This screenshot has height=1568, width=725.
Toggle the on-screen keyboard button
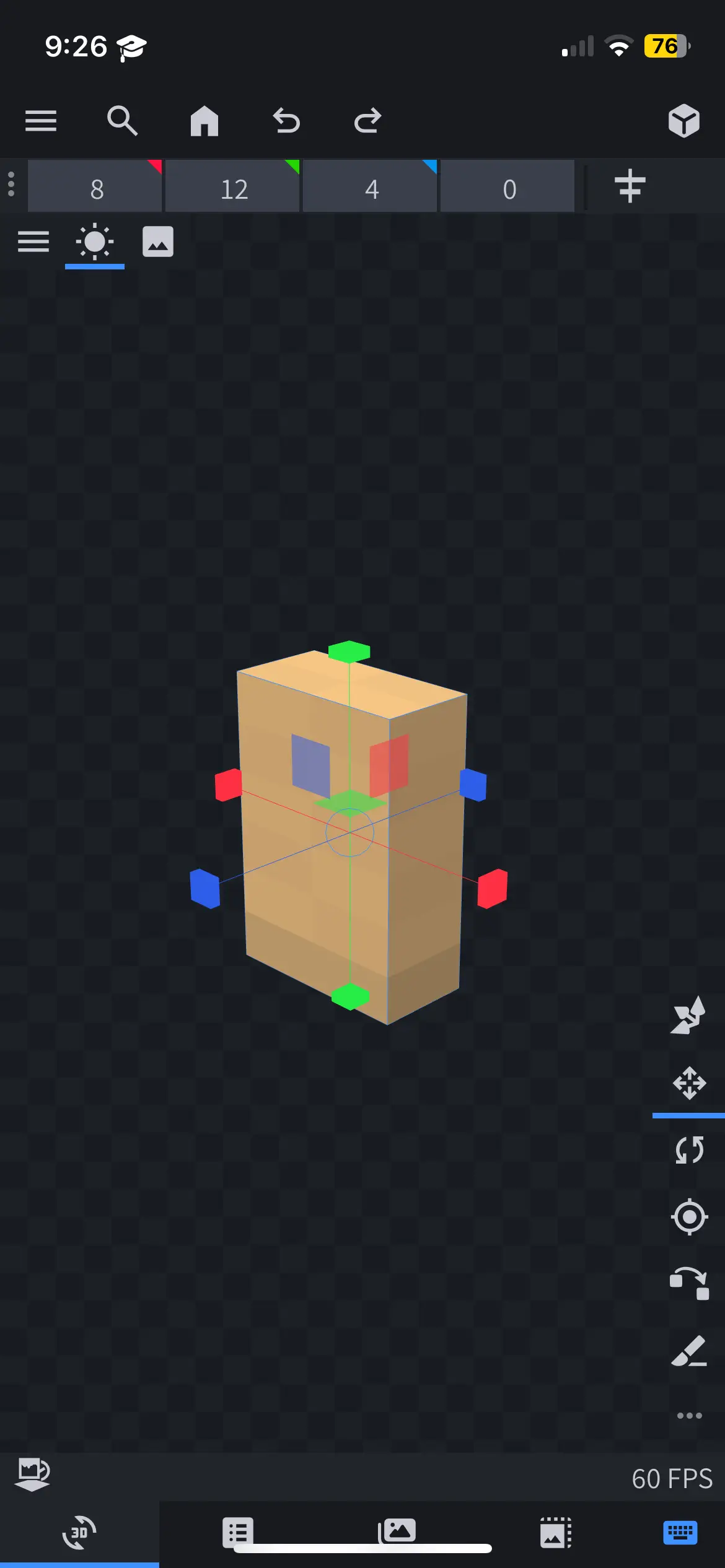point(680,1533)
